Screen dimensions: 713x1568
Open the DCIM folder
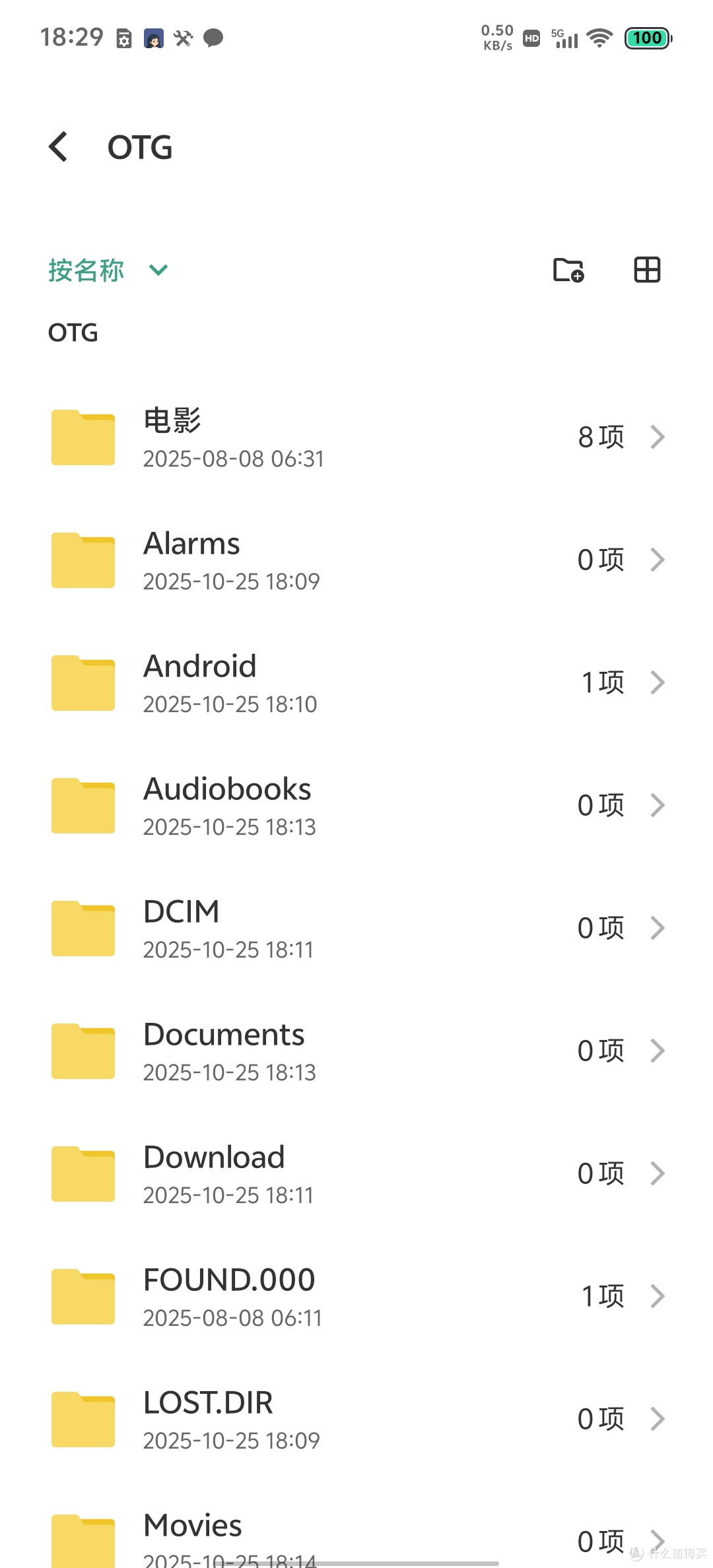356,928
